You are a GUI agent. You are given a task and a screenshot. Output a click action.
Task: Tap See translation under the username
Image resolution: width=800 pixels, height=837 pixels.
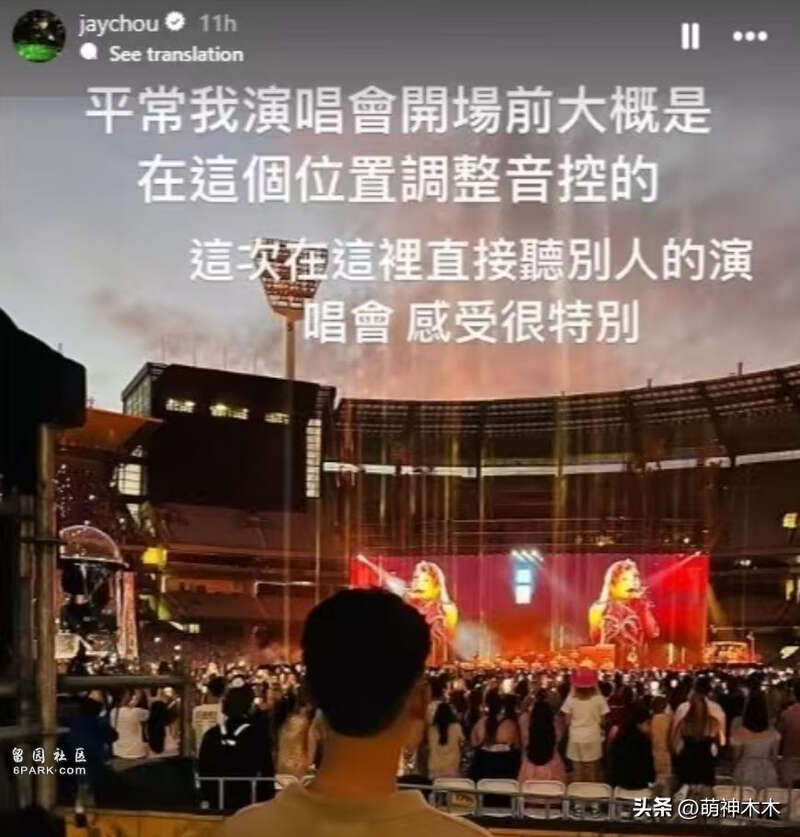coord(175,54)
